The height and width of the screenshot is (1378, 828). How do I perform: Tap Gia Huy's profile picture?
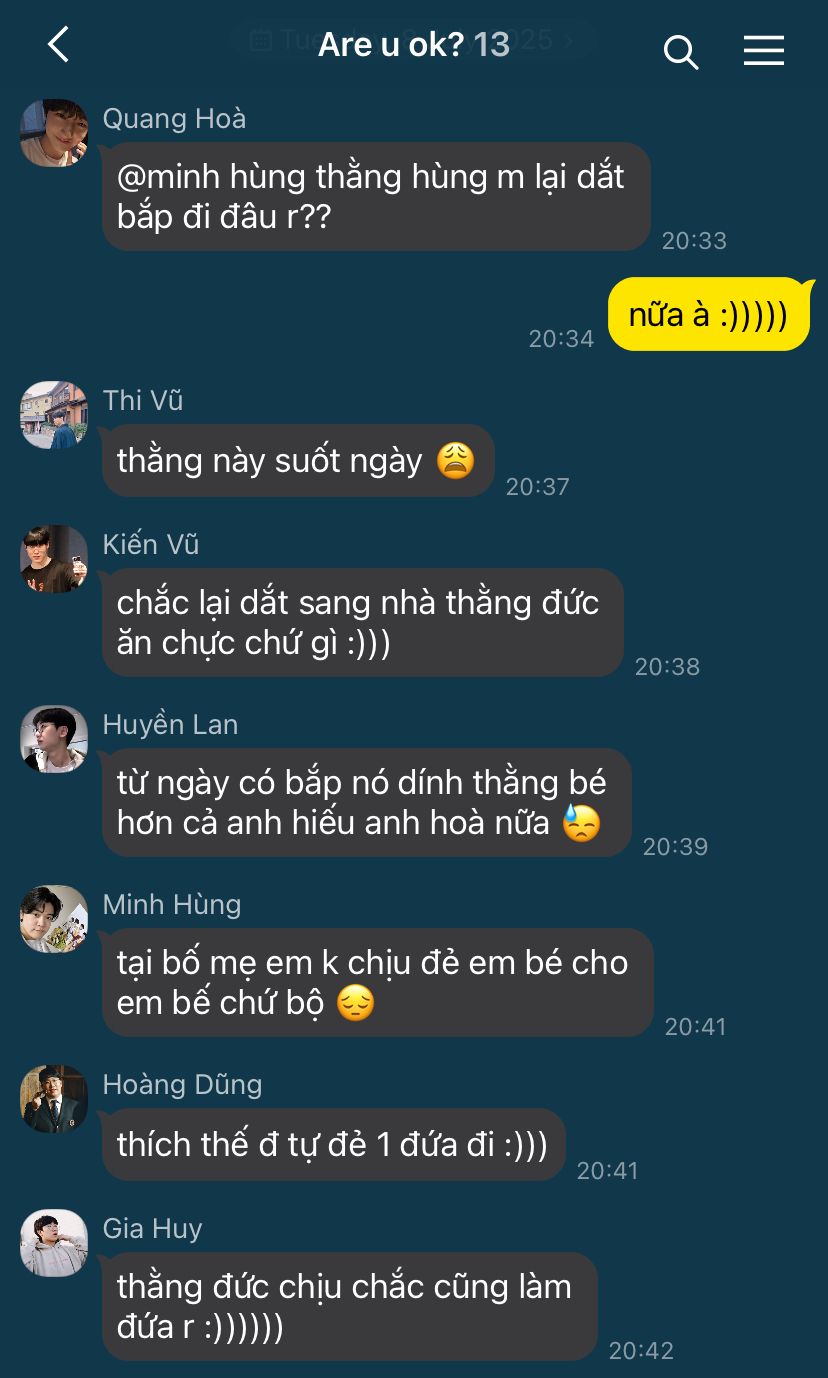54,1243
